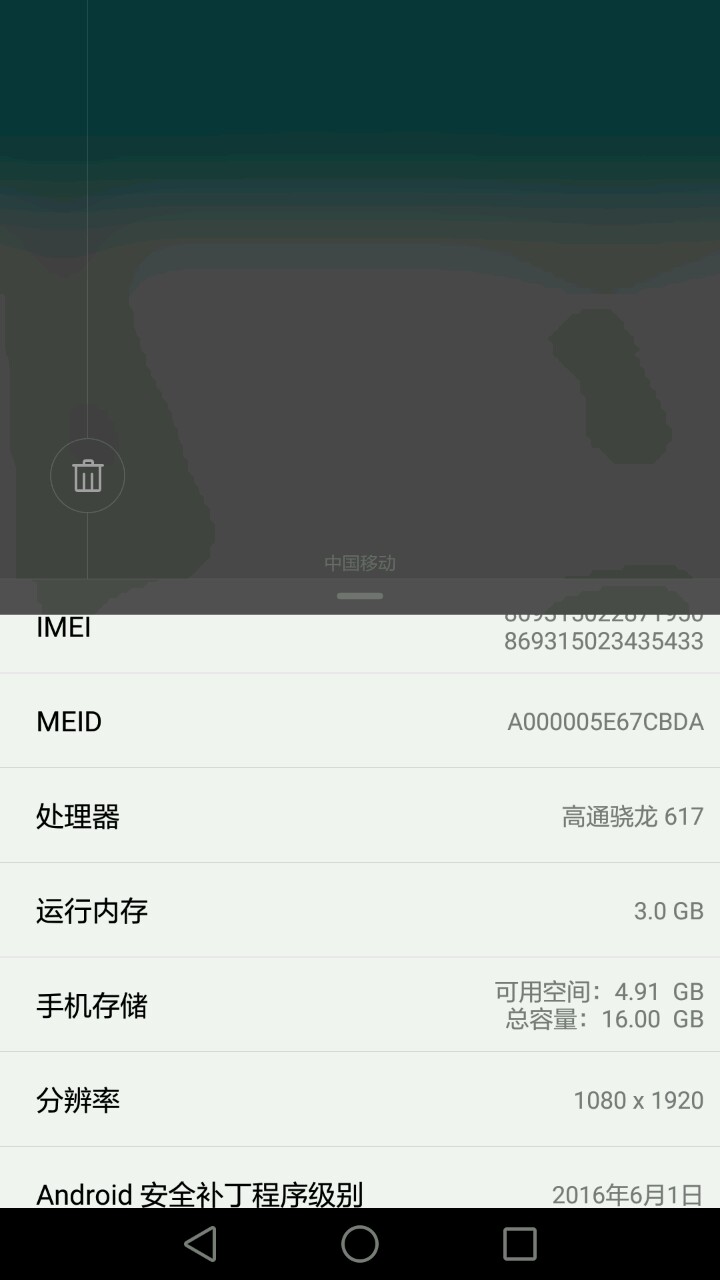The width and height of the screenshot is (720, 1280).
Task: Tap the notification panel handle bar
Action: 360,596
